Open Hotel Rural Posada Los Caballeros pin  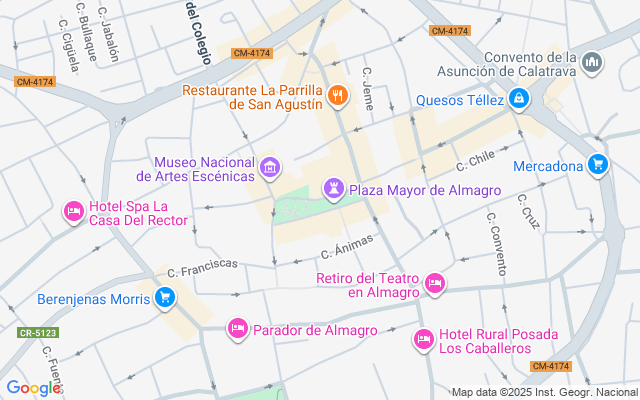(x=423, y=340)
